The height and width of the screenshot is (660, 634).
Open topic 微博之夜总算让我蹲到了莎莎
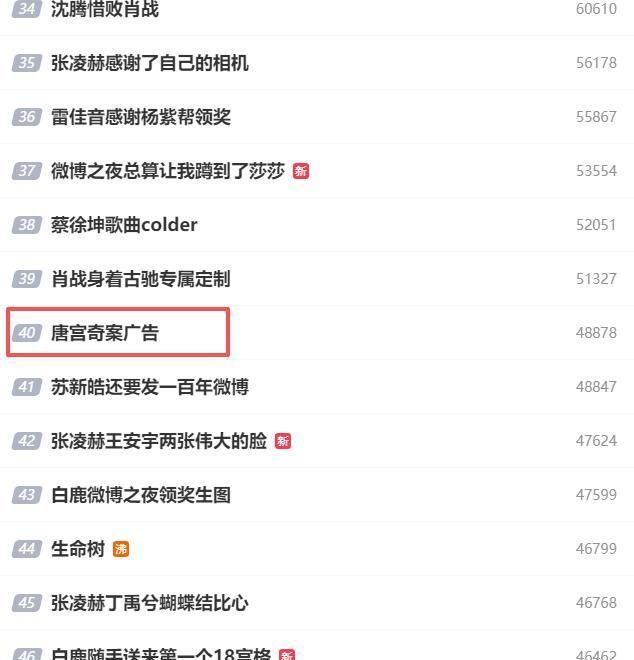click(x=168, y=171)
